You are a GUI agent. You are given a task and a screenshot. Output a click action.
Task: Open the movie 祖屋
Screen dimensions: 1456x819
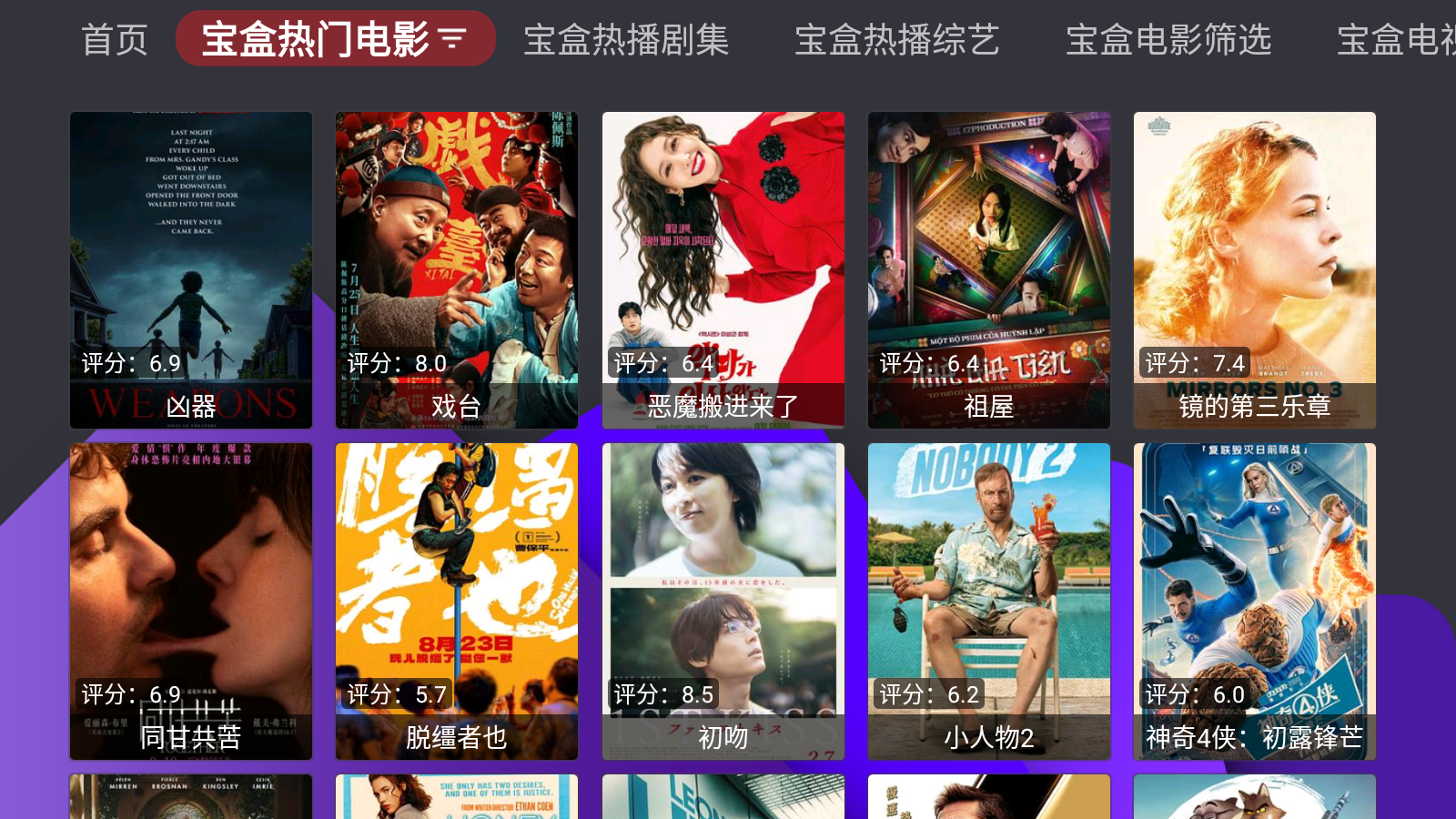pos(989,269)
